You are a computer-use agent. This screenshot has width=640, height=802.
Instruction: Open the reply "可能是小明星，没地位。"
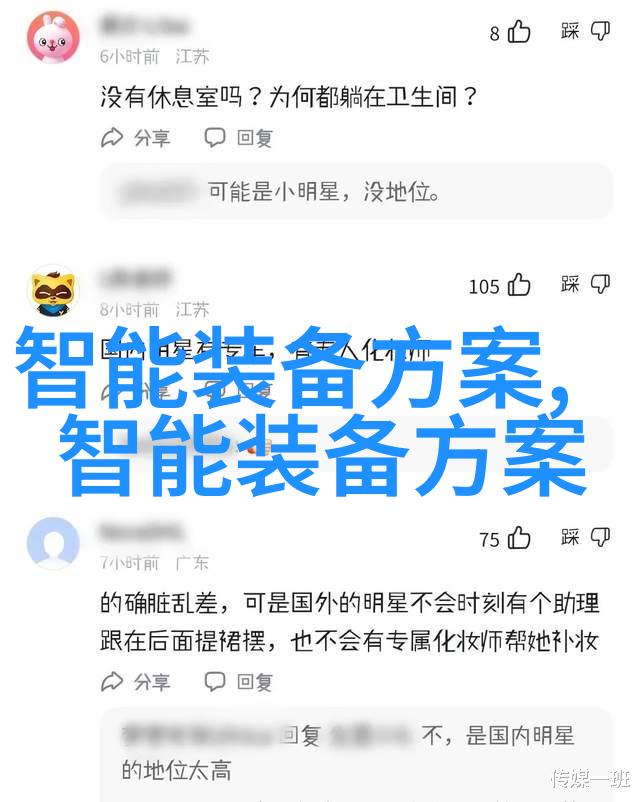coord(355,190)
